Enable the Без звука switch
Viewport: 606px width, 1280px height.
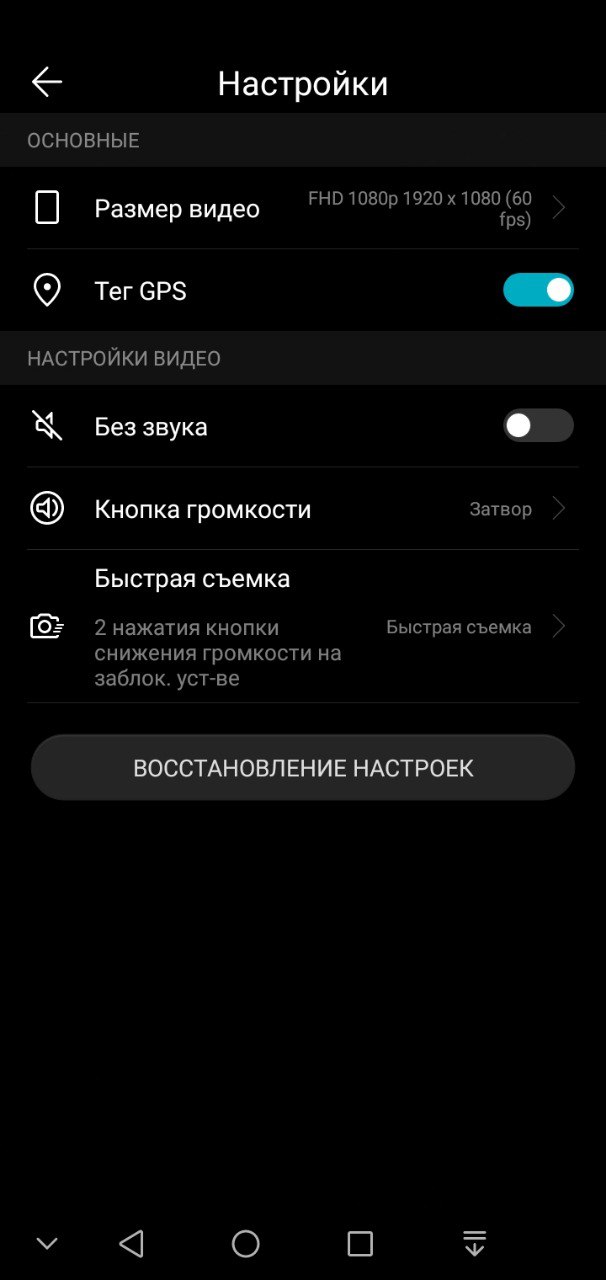click(x=538, y=426)
